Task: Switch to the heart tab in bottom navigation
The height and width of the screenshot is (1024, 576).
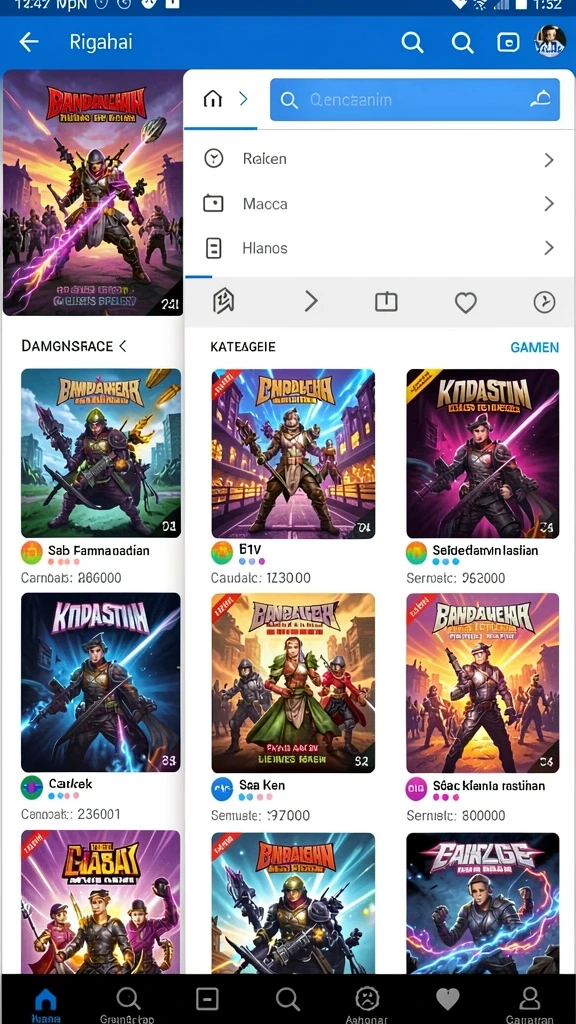Action: pos(448,999)
